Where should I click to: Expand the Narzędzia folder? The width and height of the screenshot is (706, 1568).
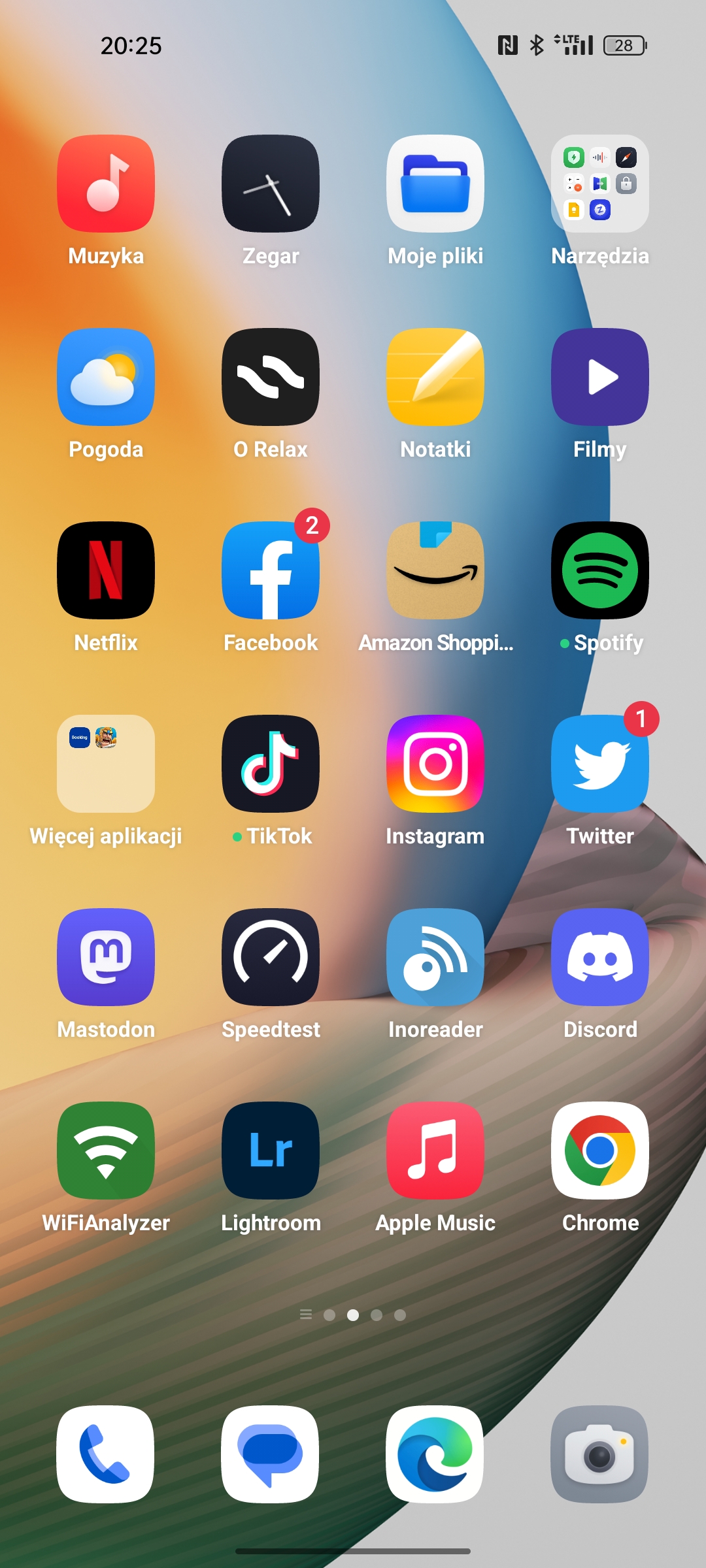click(x=599, y=183)
